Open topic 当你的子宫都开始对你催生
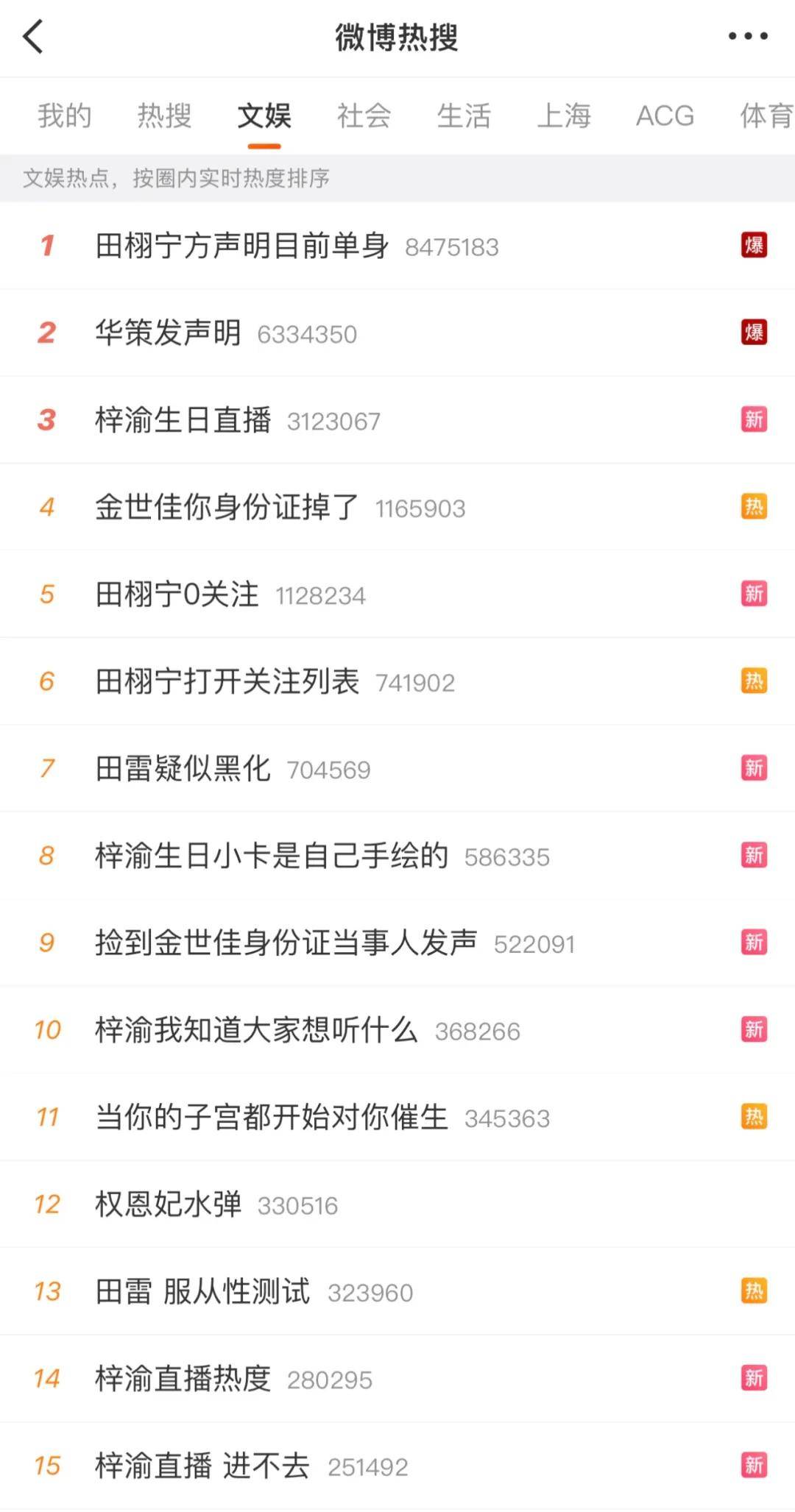Viewport: 795px width, 1512px height. click(x=271, y=1117)
